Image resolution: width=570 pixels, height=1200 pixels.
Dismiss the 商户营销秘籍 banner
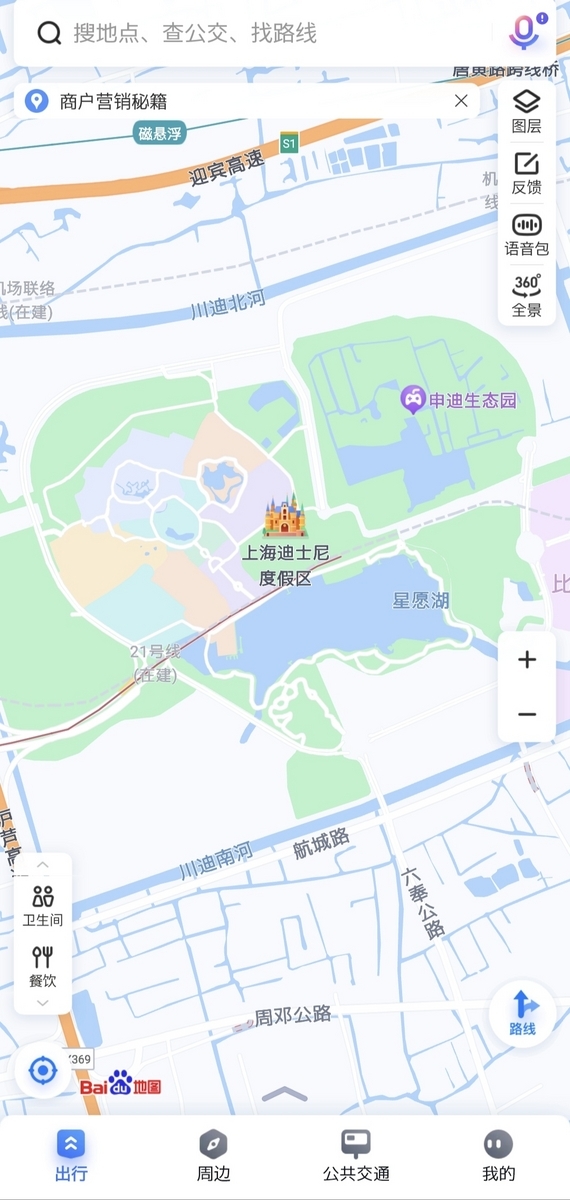pos(461,101)
